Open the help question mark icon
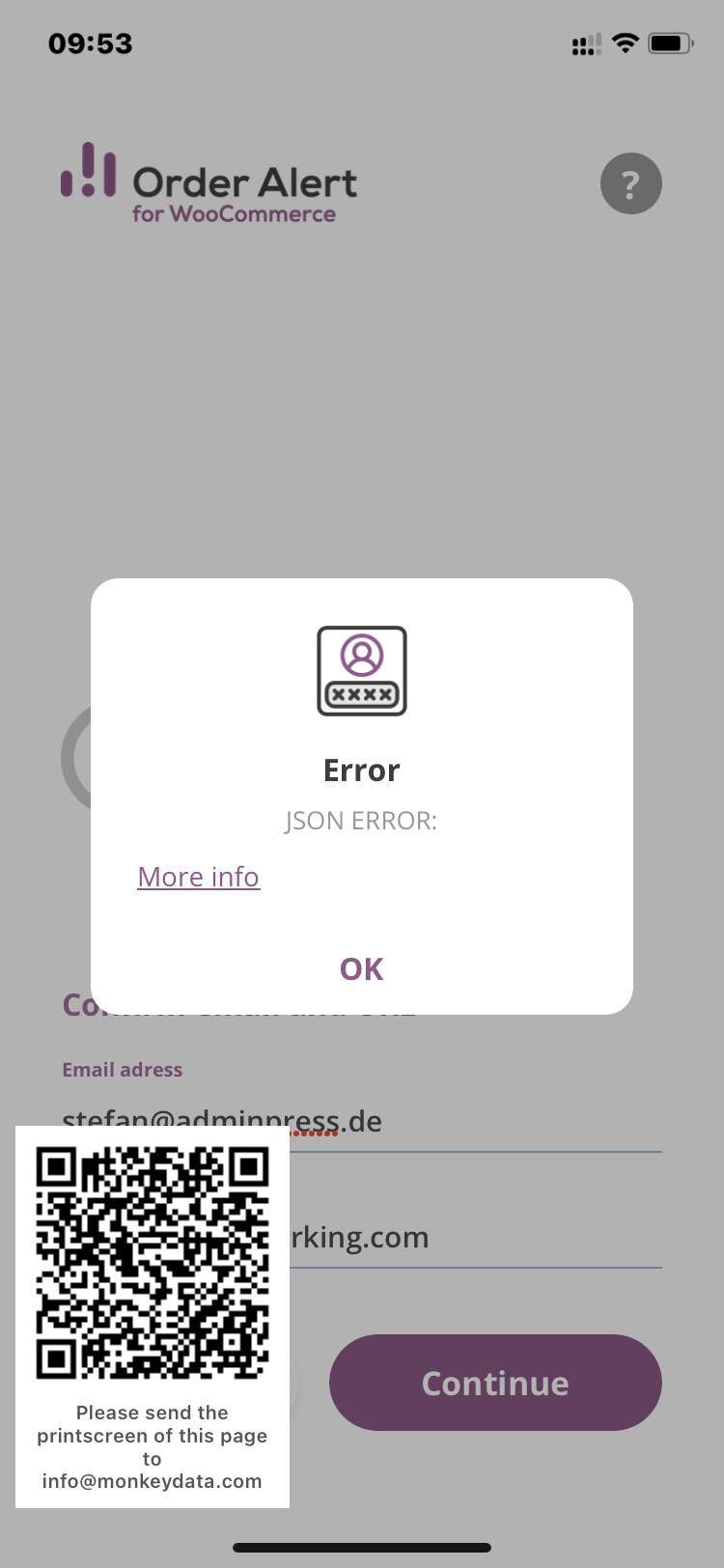The image size is (724, 1568). [x=631, y=183]
